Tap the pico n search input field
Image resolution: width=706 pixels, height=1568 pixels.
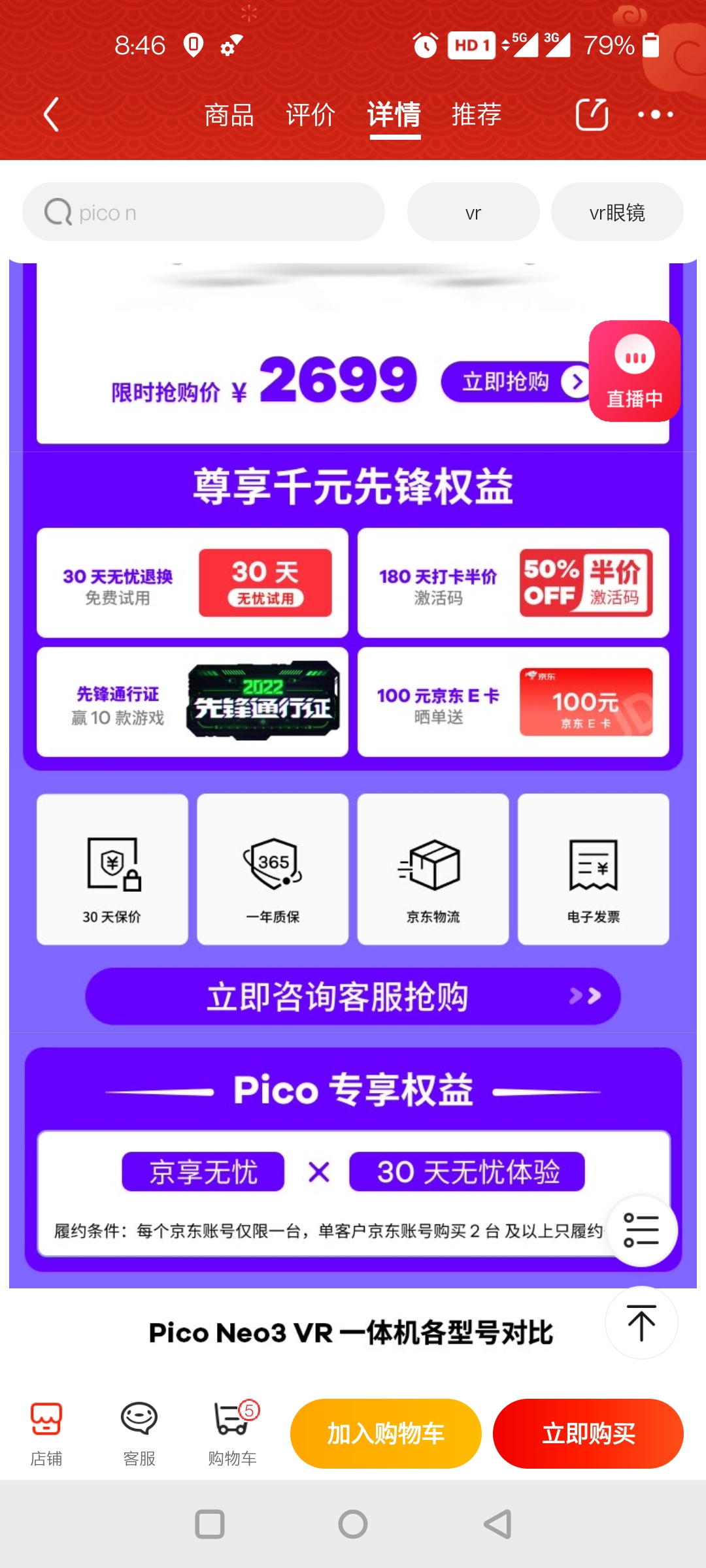tap(203, 212)
